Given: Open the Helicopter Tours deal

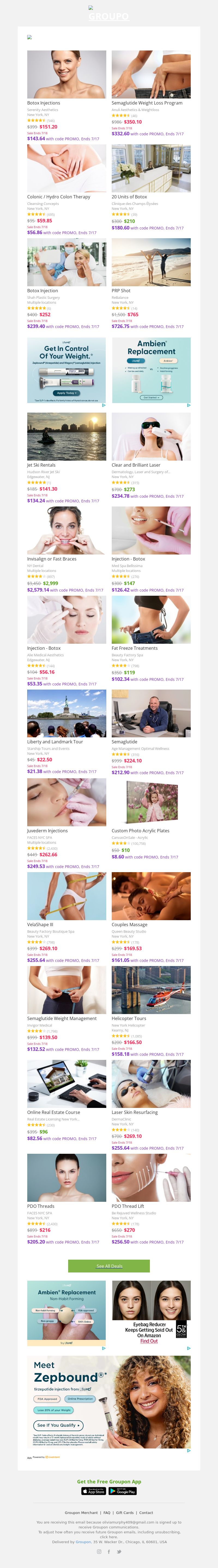Looking at the screenshot, I should coord(129,1018).
